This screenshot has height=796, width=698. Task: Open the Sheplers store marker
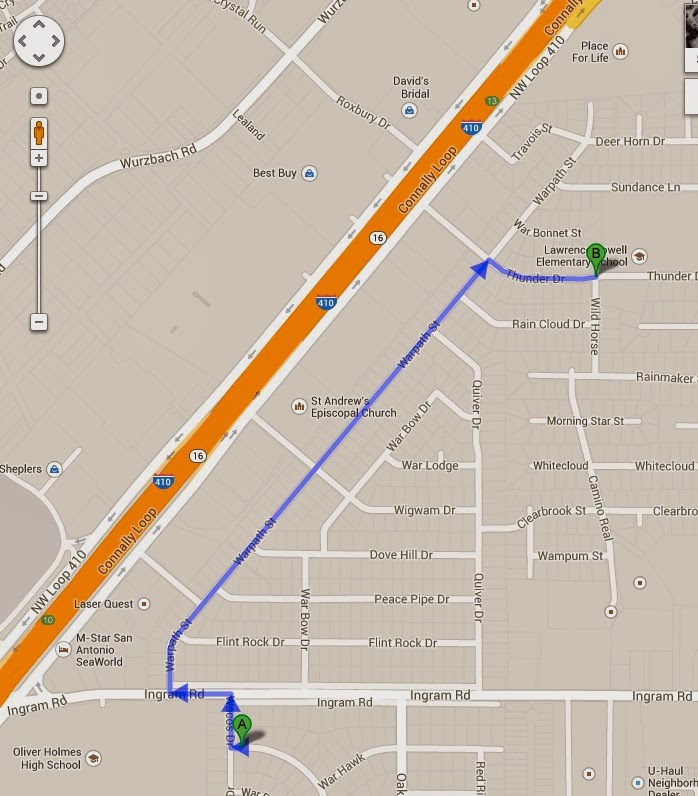54,469
